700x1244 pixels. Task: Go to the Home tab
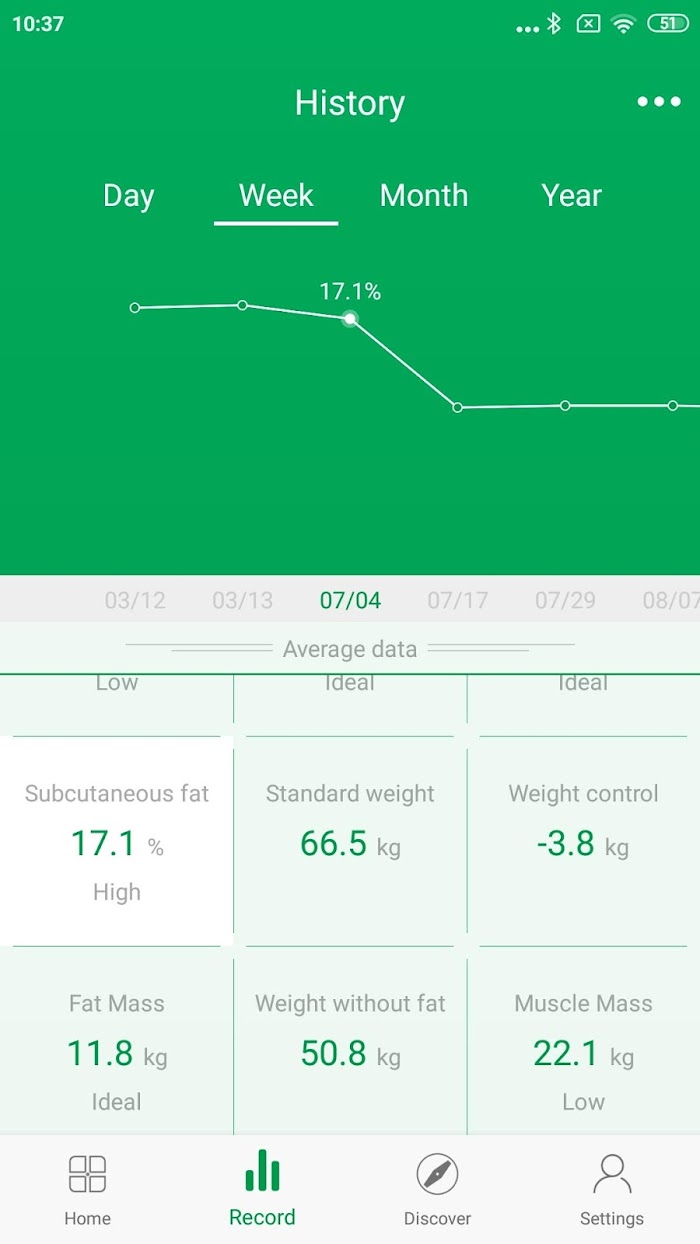coord(87,1189)
